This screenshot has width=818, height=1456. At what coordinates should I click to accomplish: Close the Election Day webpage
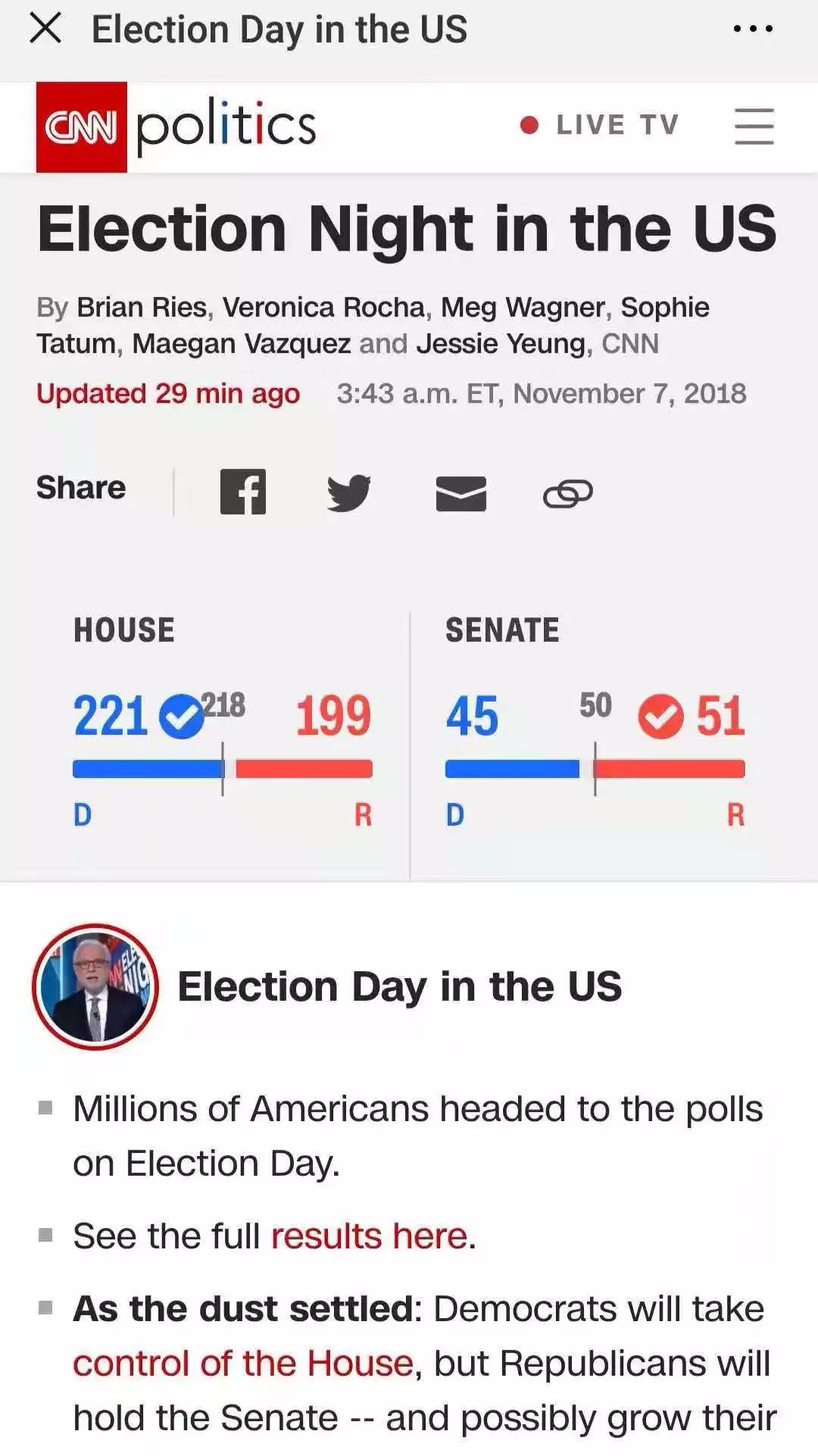pos(45,30)
